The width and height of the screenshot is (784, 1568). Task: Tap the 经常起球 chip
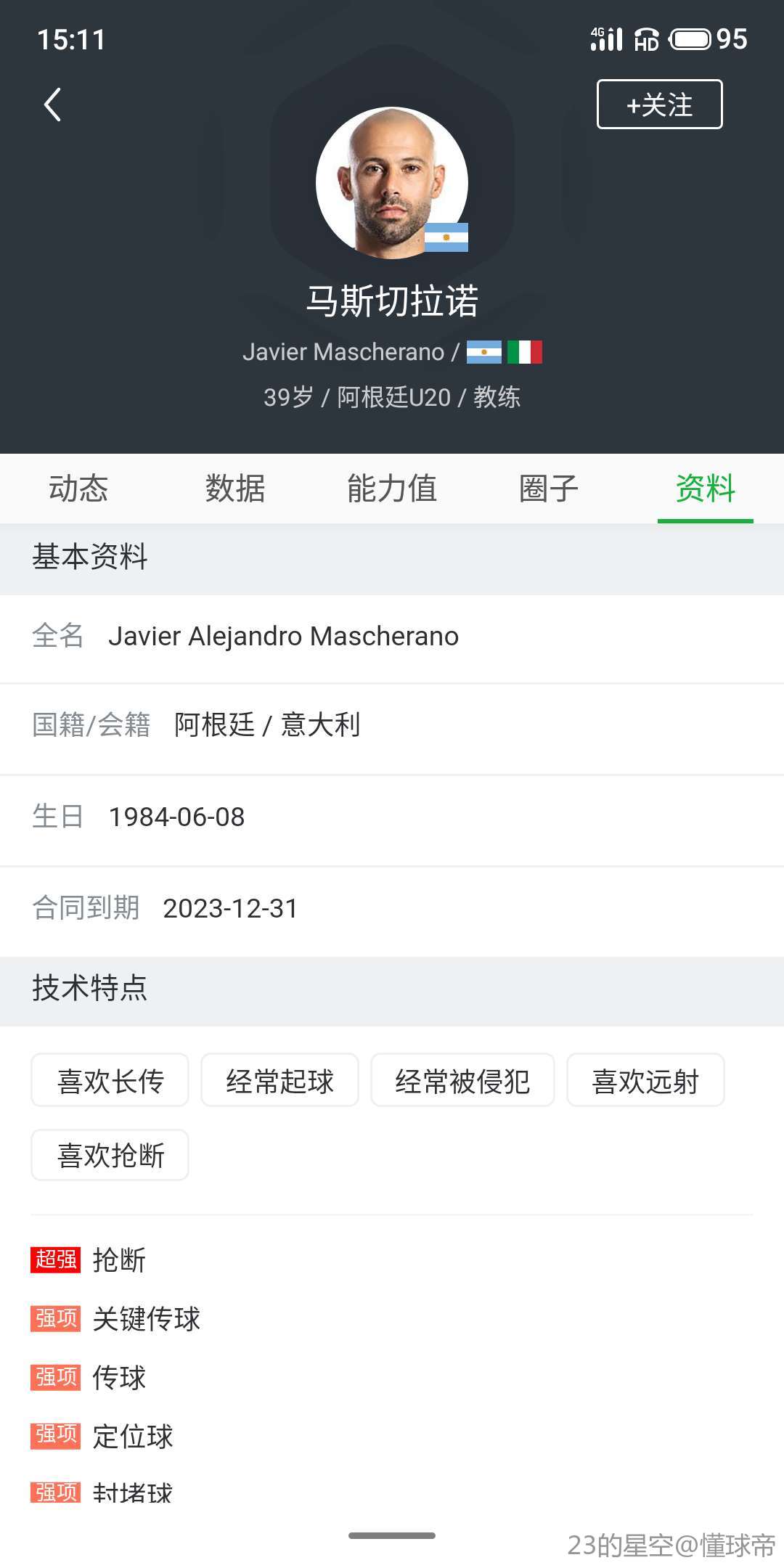279,1080
